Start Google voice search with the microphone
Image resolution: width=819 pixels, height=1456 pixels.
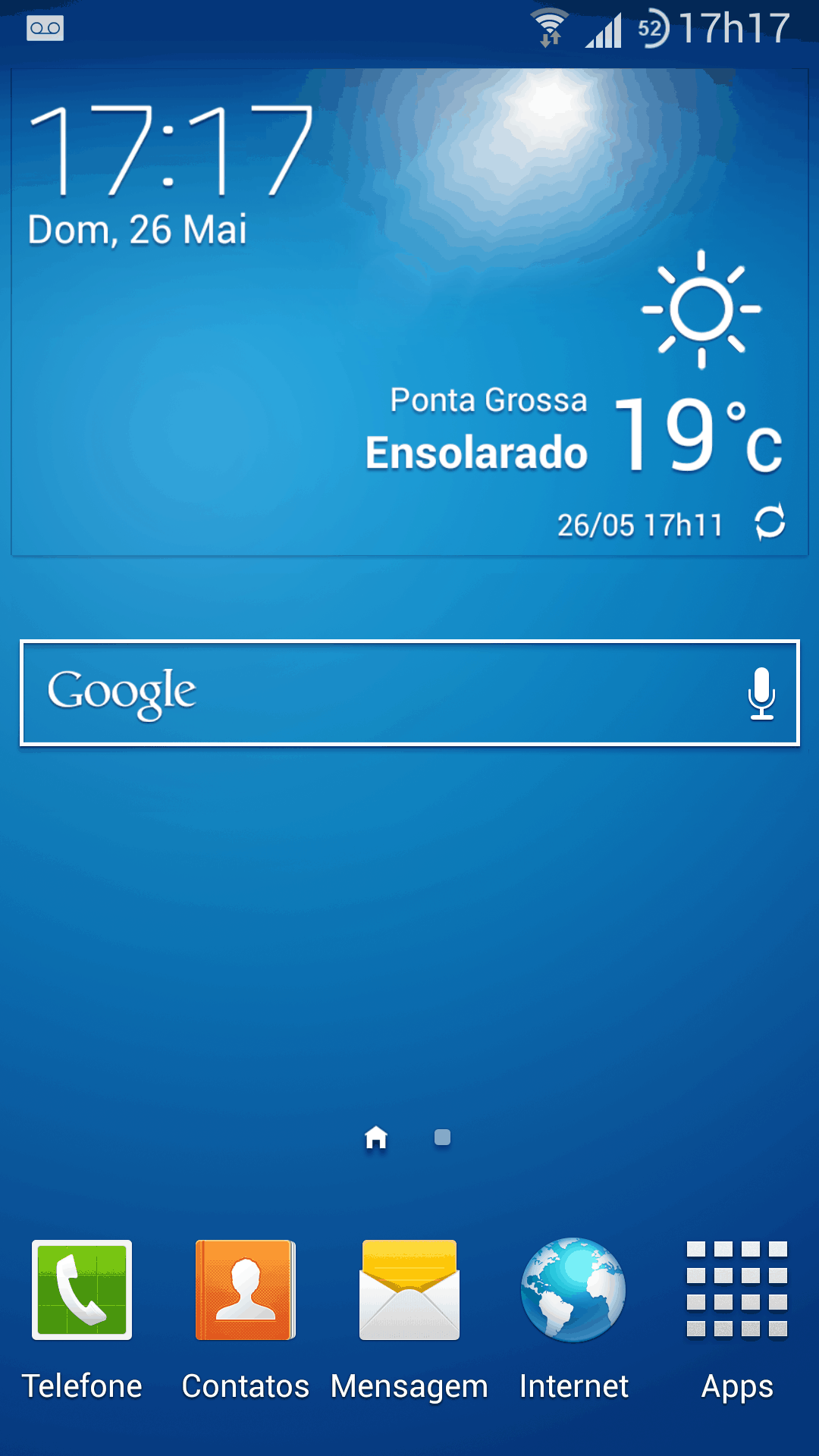[761, 693]
